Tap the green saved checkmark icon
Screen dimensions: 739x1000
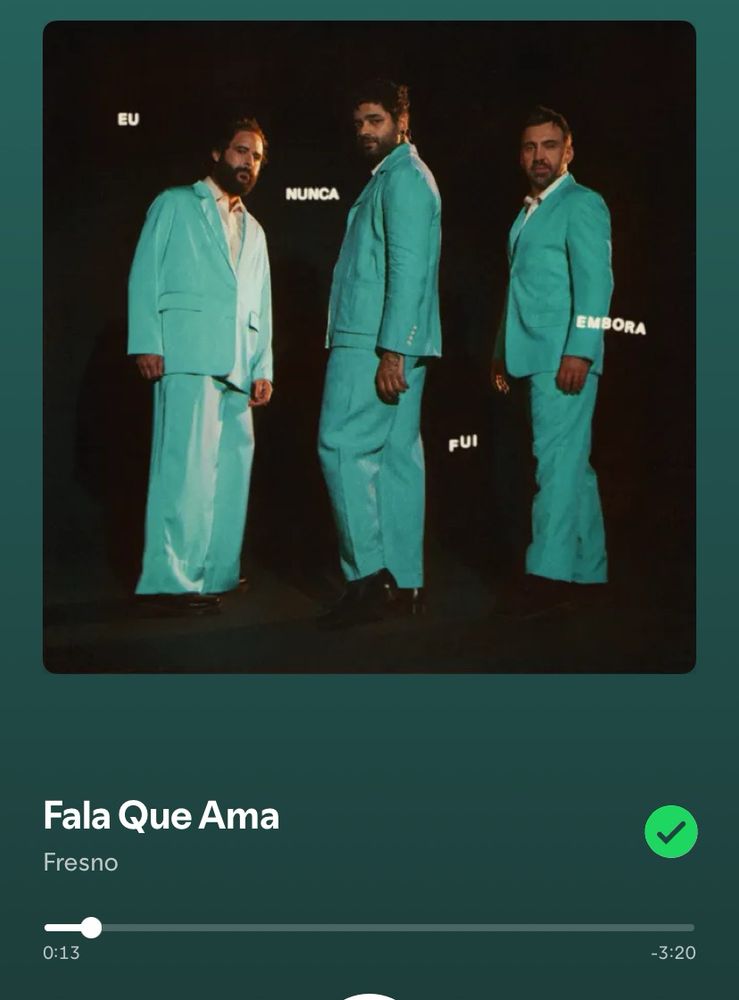coord(671,831)
